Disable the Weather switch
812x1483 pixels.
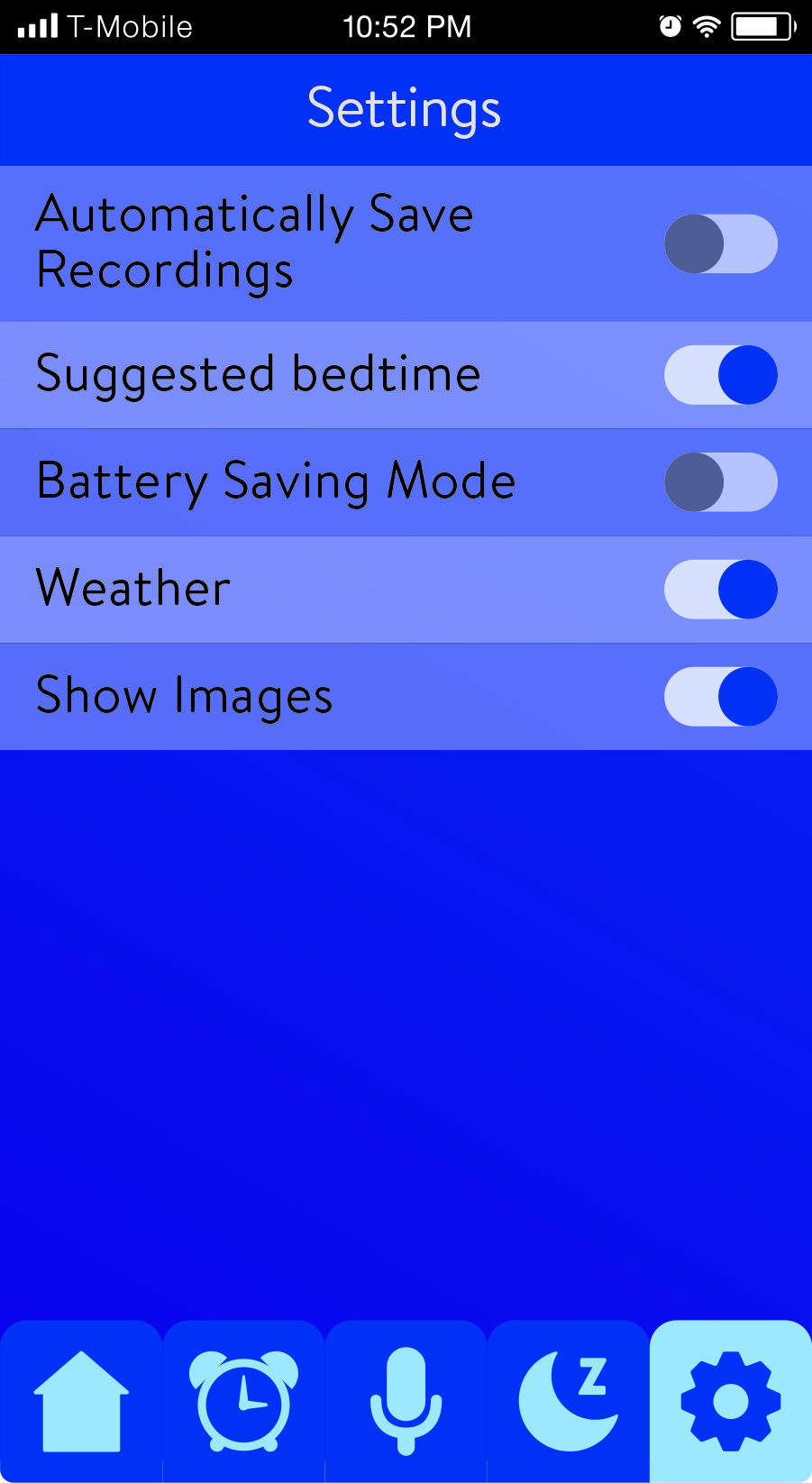coord(721,590)
